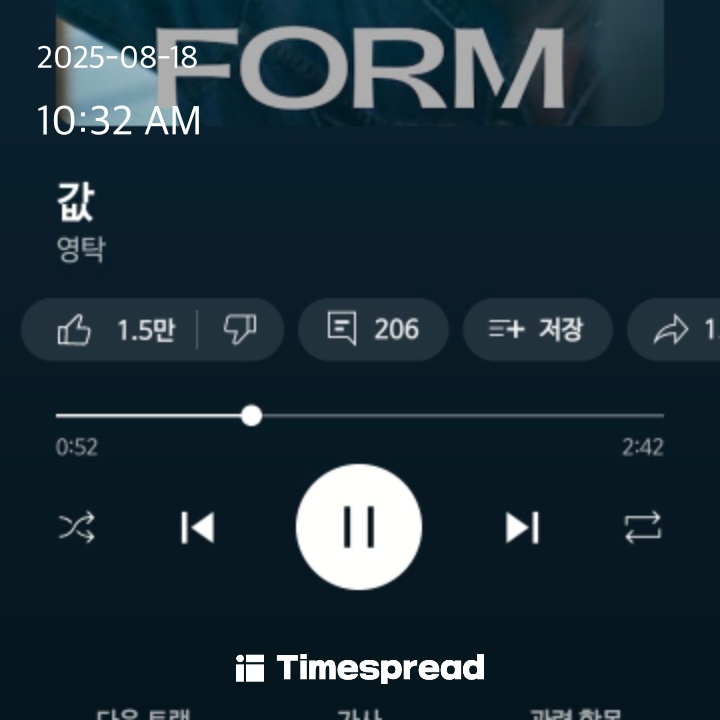Toggle repeat mode
This screenshot has height=720, width=720.
coord(643,527)
